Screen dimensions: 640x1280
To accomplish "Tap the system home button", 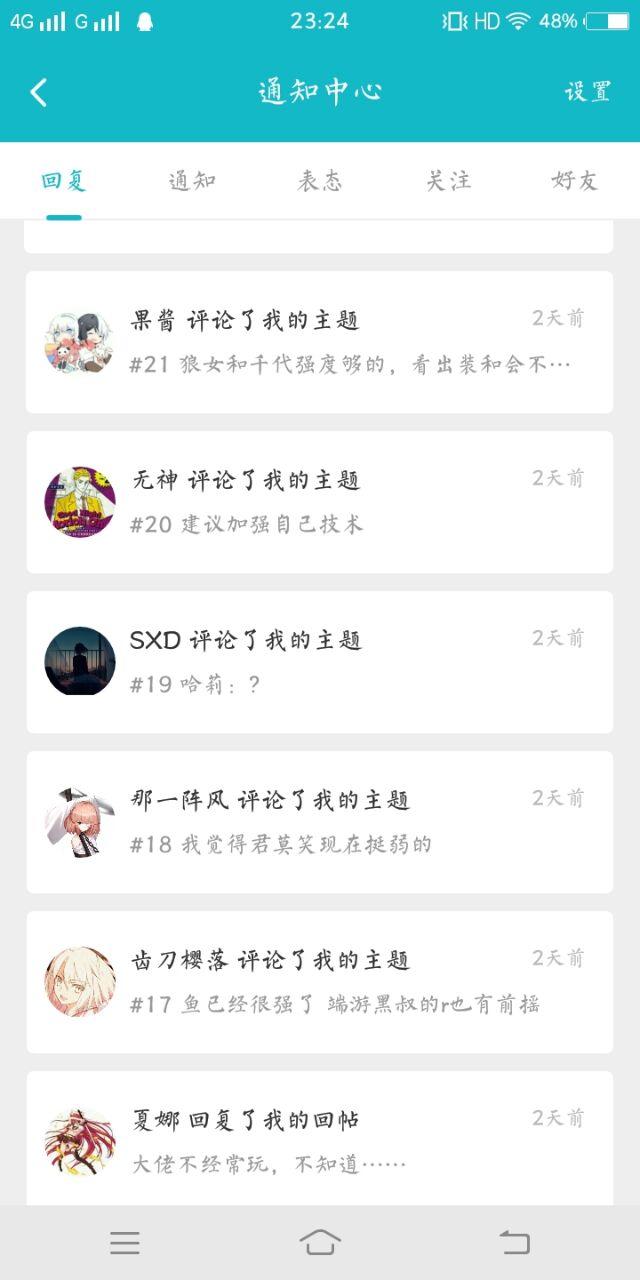I will click(x=320, y=1243).
